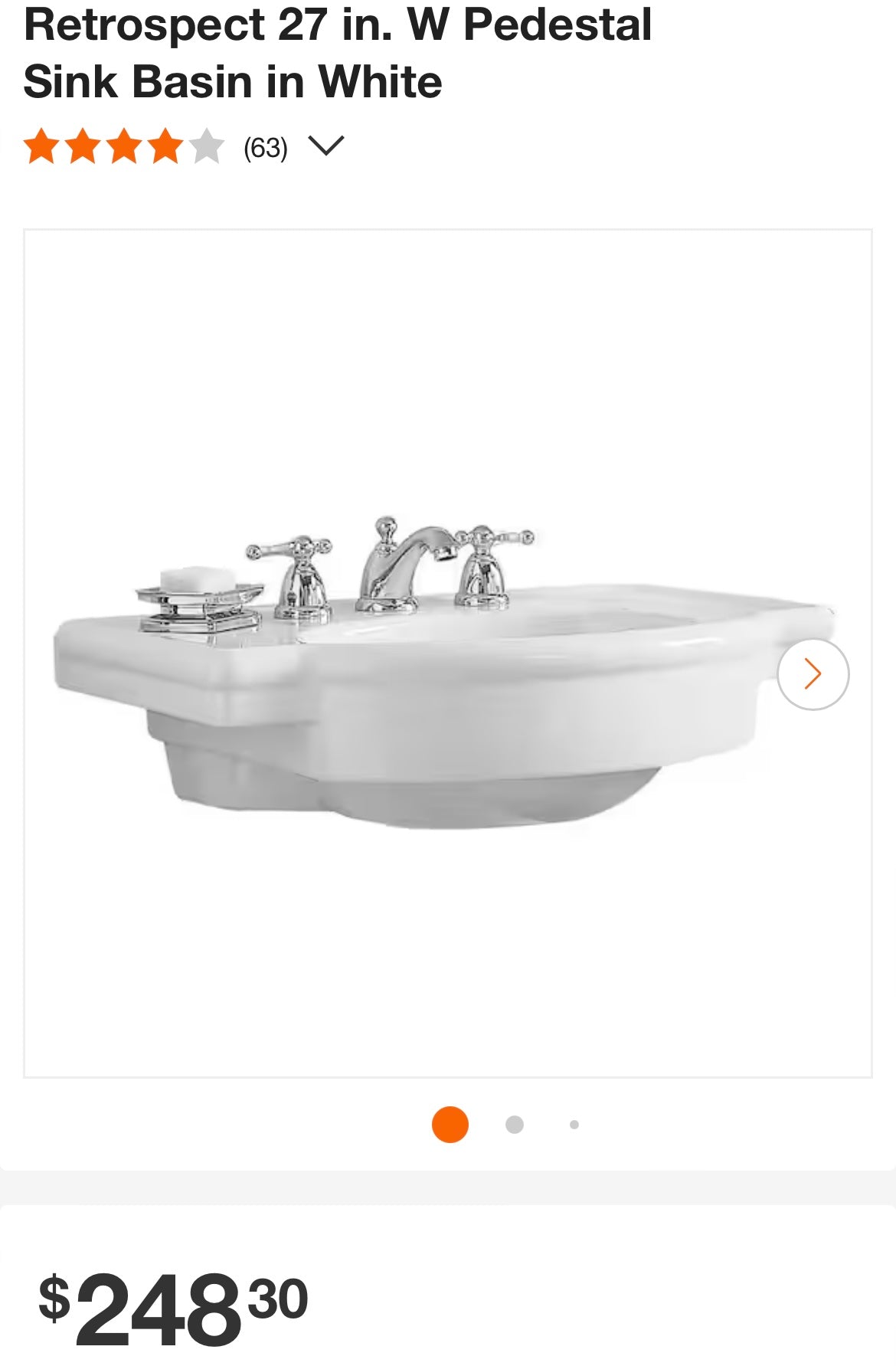Expand the star ratings dropdown chevron
This screenshot has height=1366, width=896.
(325, 146)
